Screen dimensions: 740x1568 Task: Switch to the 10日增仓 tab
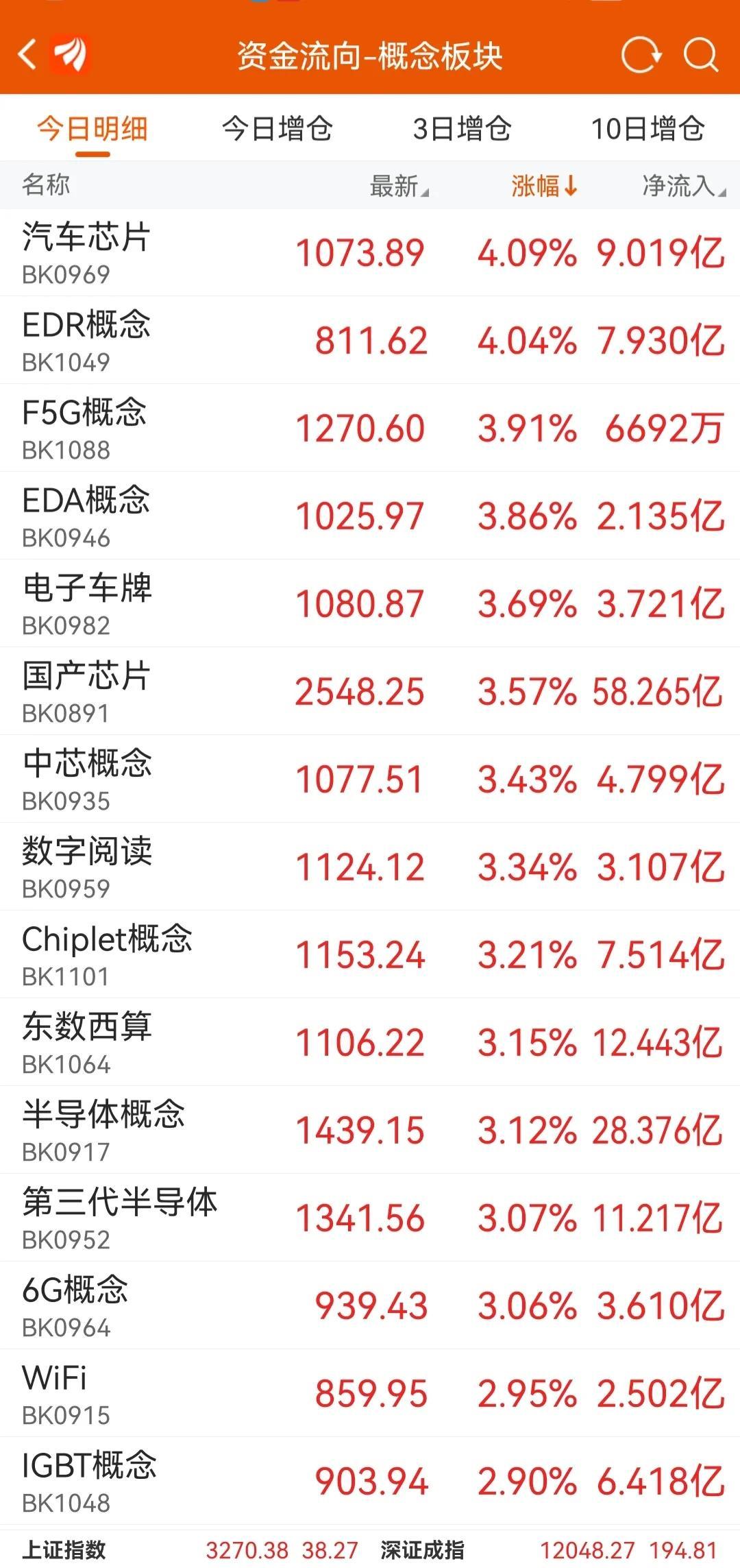click(x=647, y=128)
